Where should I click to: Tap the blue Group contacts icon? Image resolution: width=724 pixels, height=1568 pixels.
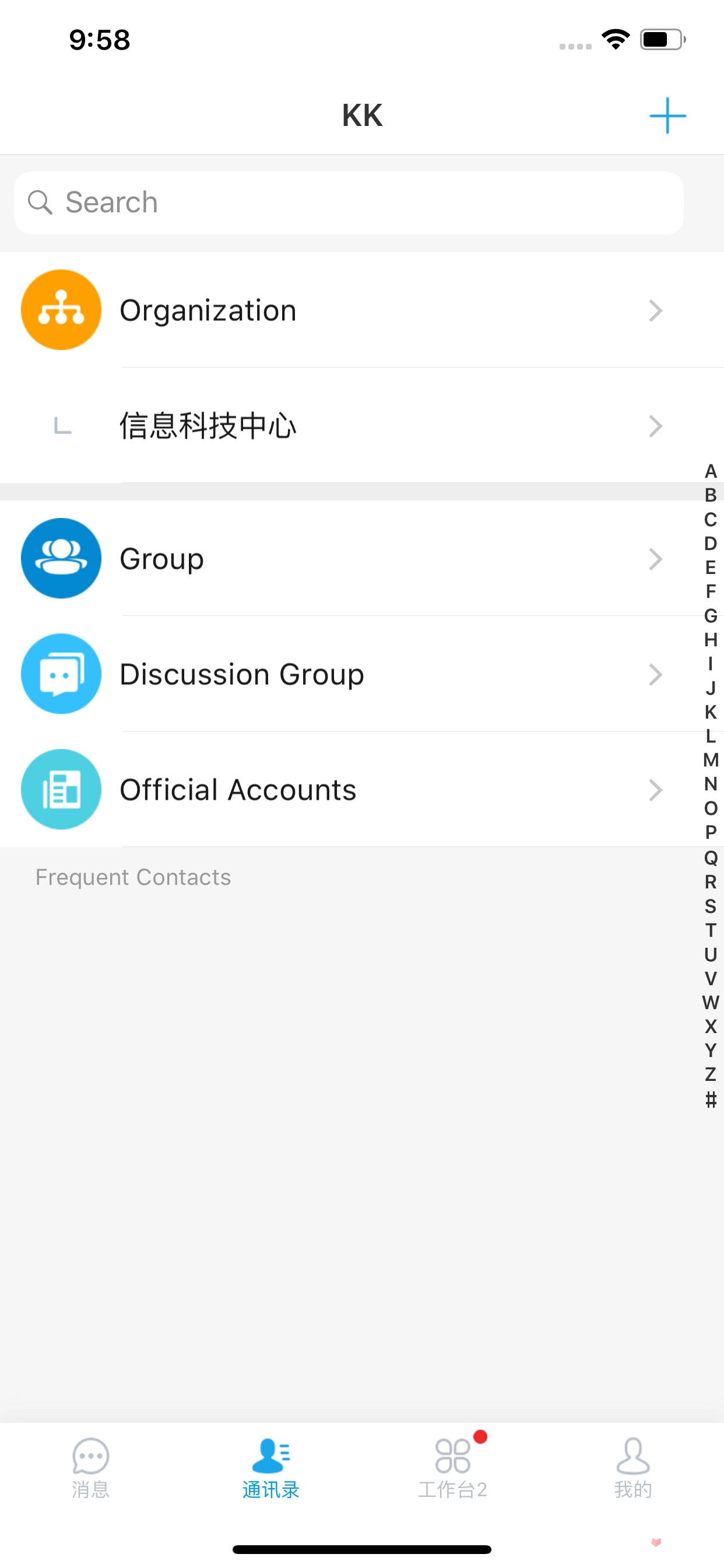coord(61,558)
